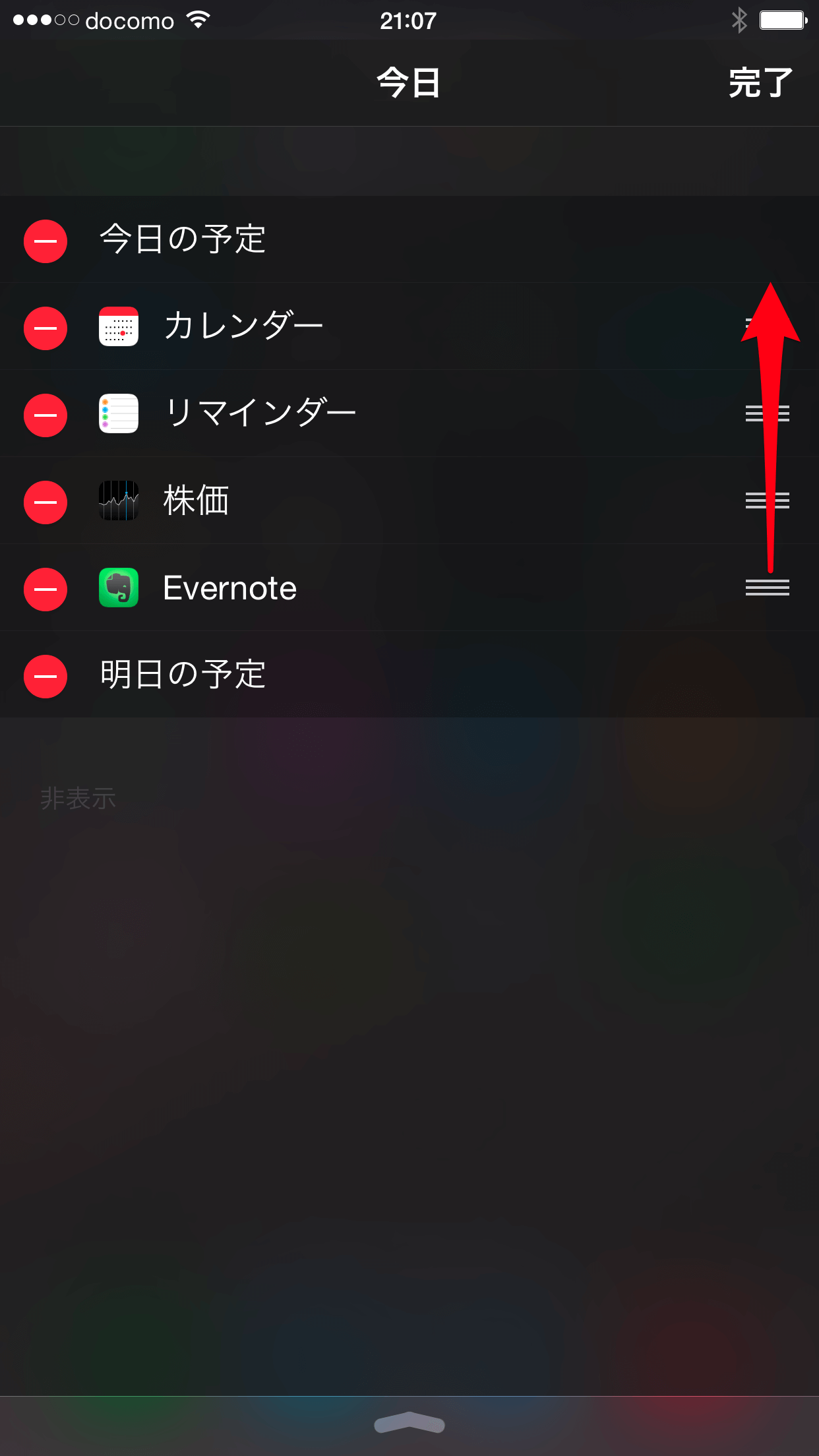Tap the Wi-Fi icon in the status bar
Screen dimensions: 819x1456
(197, 20)
